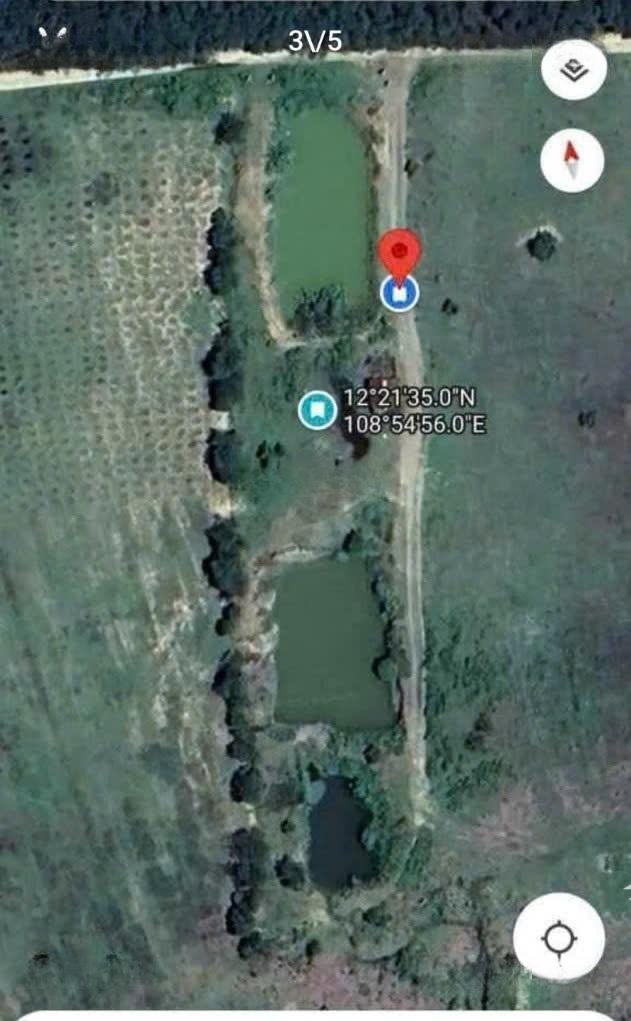Select the saved place marker with coordinates
The image size is (631, 1021).
(317, 409)
